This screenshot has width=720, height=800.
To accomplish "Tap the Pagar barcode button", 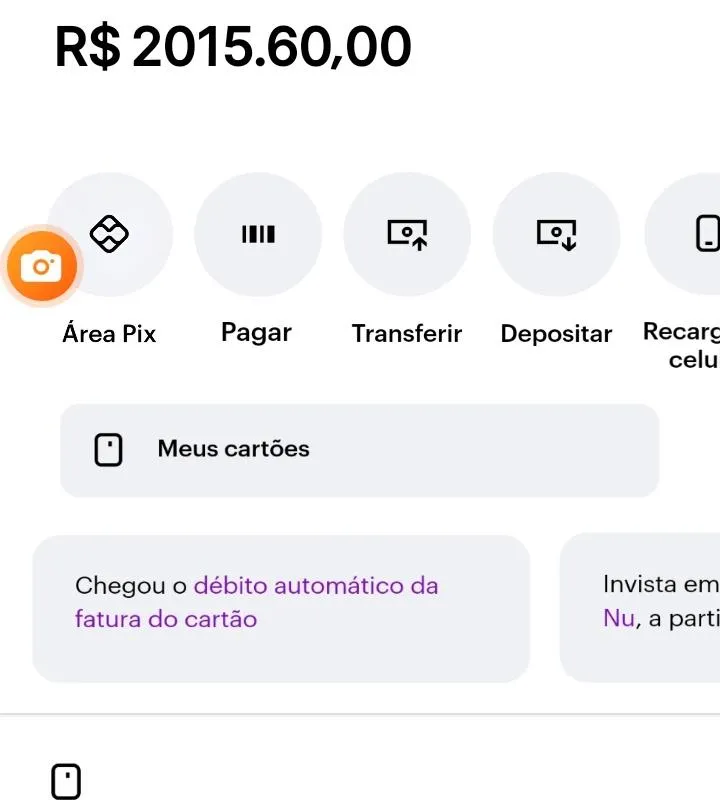I will coord(258,235).
